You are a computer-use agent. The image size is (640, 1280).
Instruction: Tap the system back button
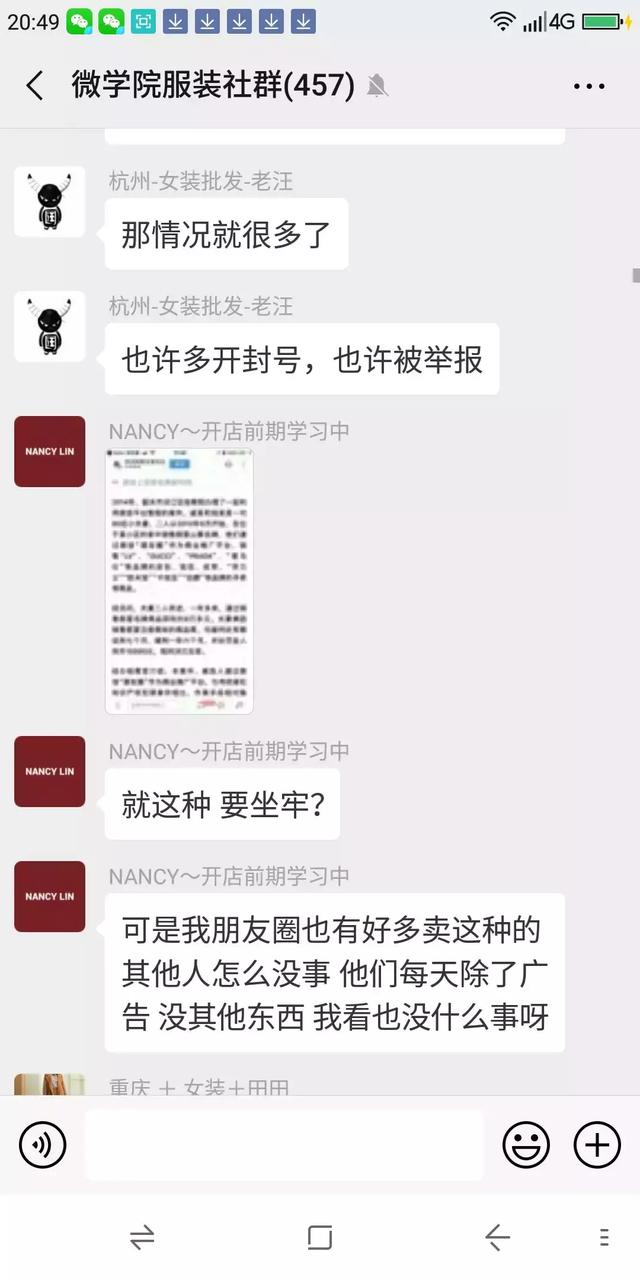(497, 1238)
